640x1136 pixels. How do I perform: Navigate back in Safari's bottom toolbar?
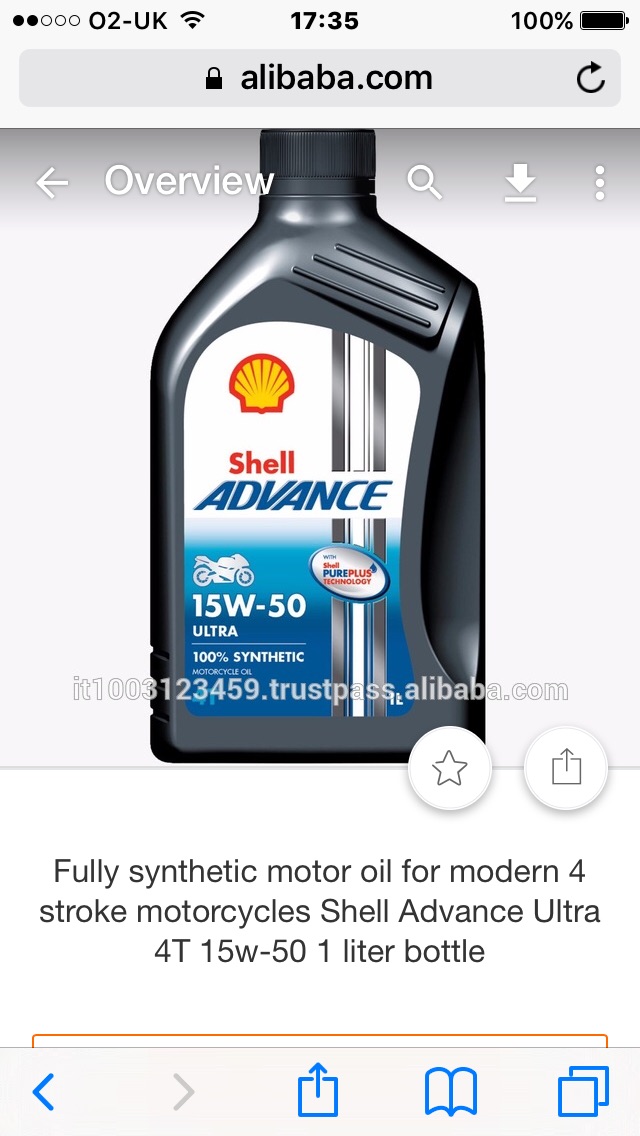pyautogui.click(x=43, y=1092)
